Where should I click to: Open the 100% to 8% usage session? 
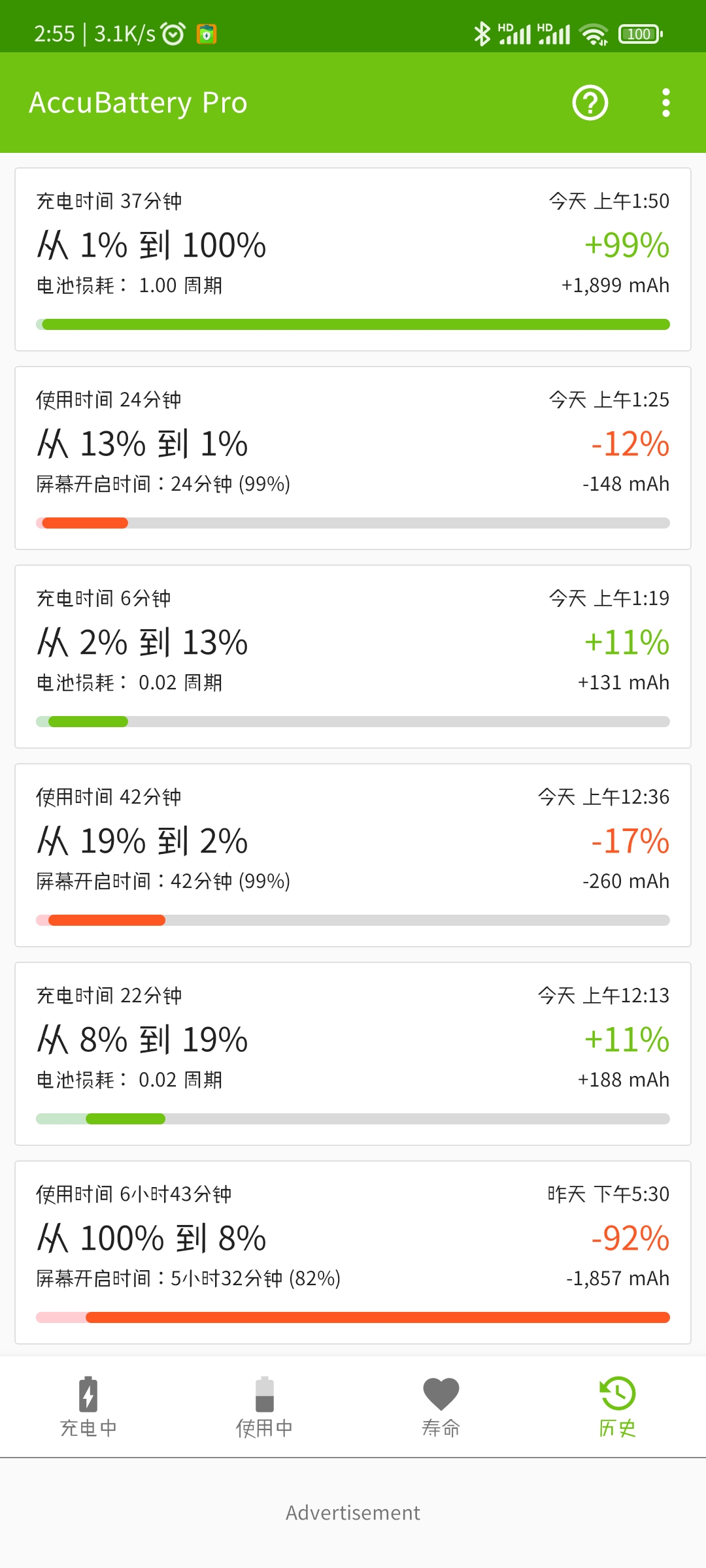click(353, 1252)
